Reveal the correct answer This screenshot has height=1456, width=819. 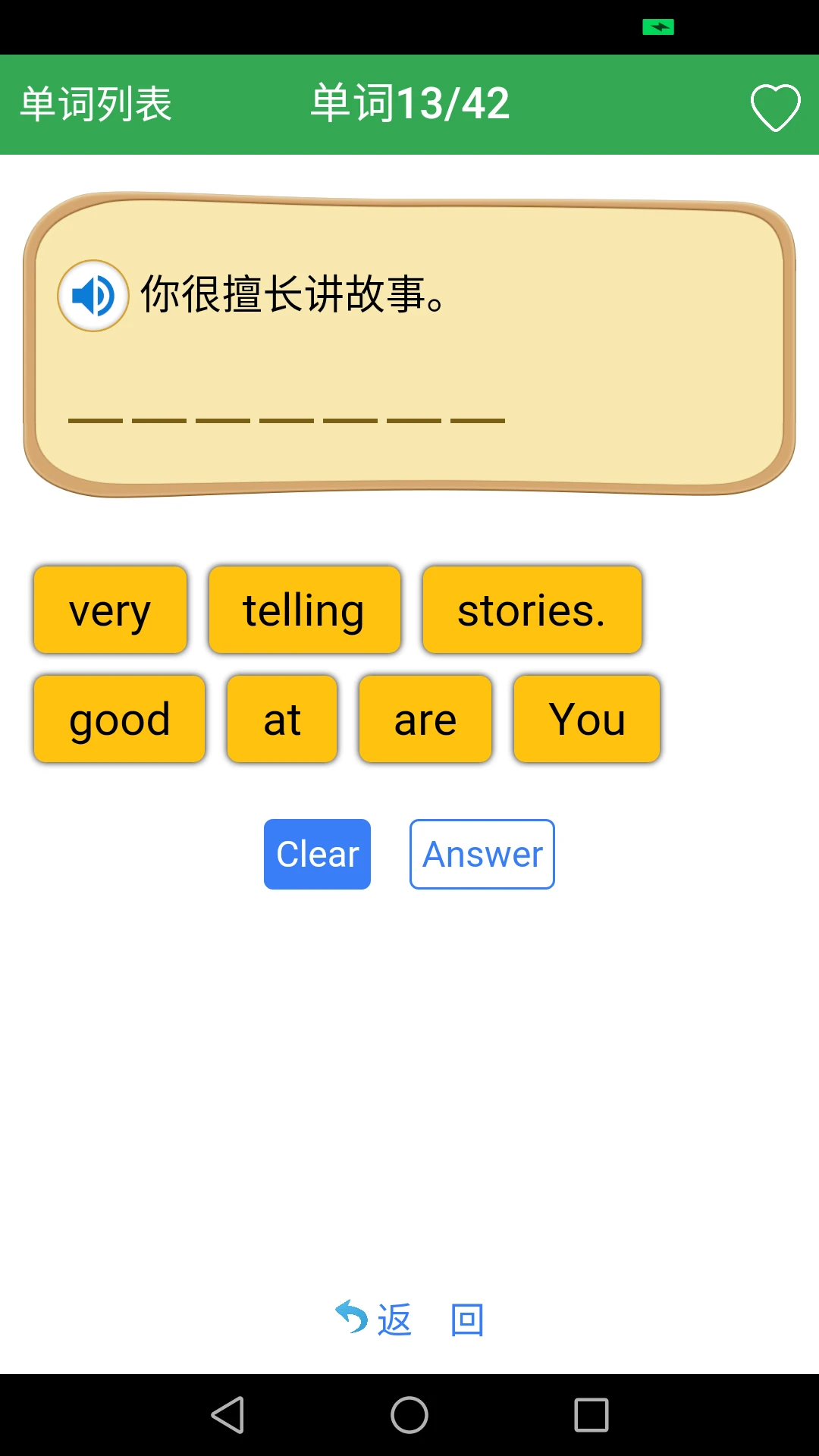point(482,854)
